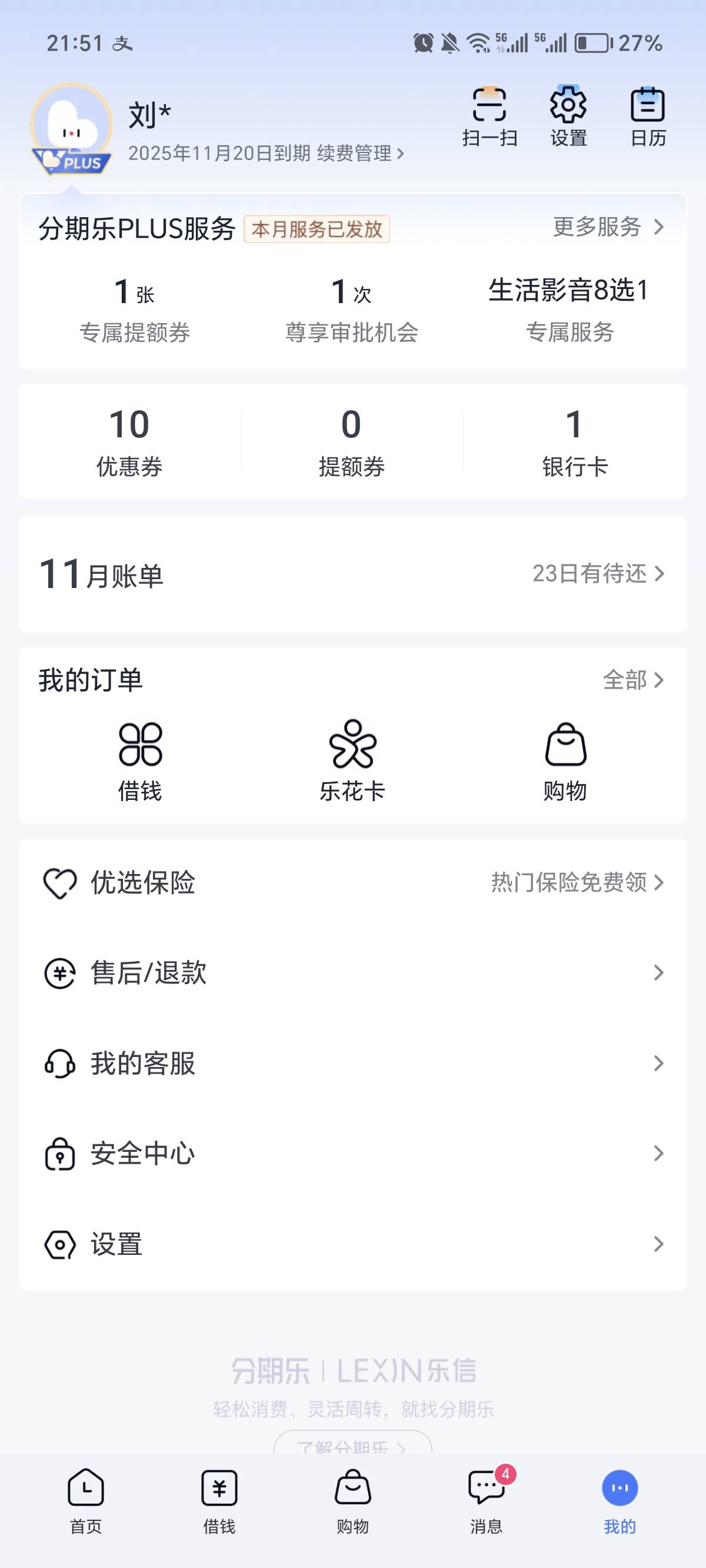706x1568 pixels.
Task: Open 售后/退款 row
Action: 352,973
